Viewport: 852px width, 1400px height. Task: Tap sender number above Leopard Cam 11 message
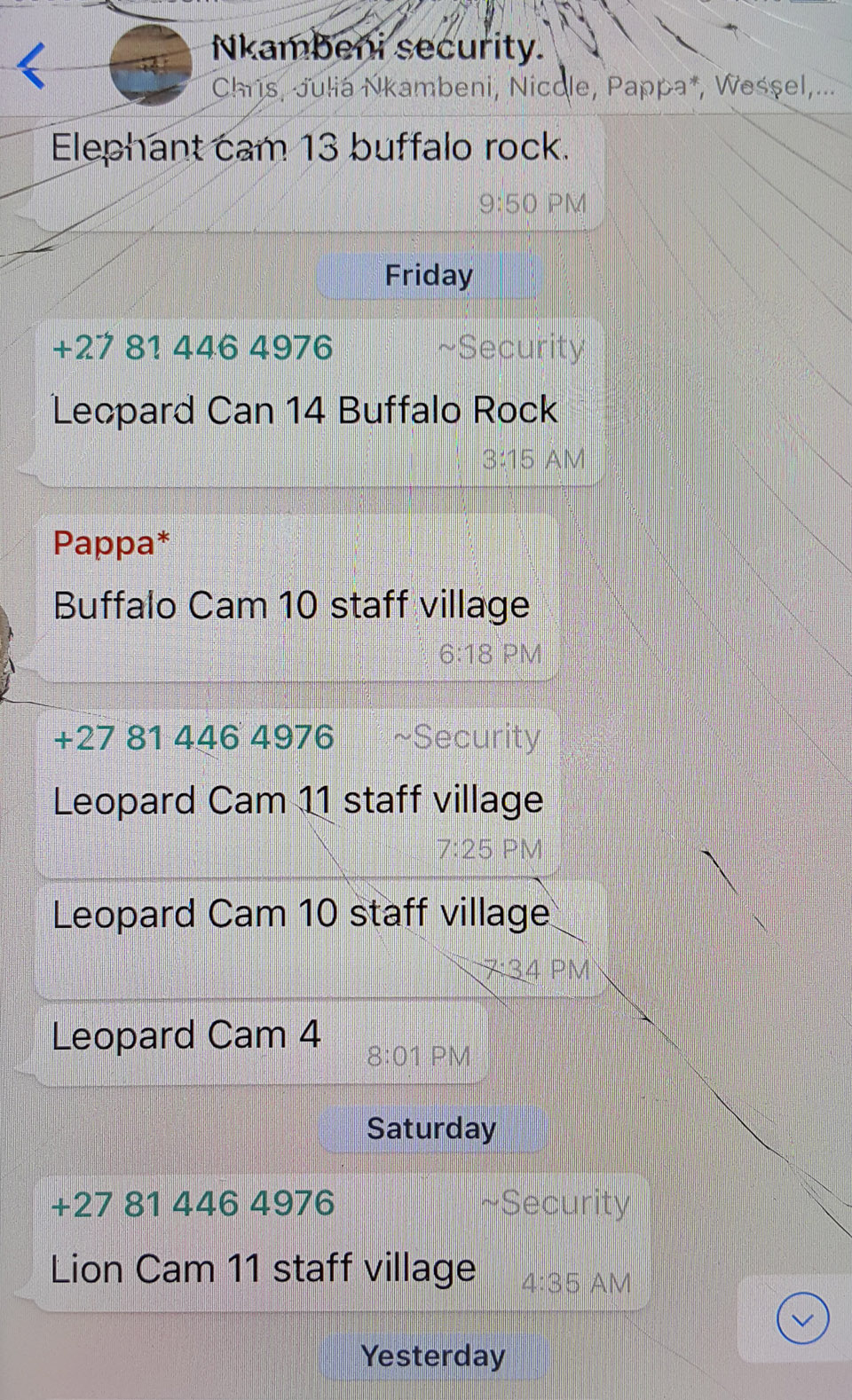[x=193, y=737]
